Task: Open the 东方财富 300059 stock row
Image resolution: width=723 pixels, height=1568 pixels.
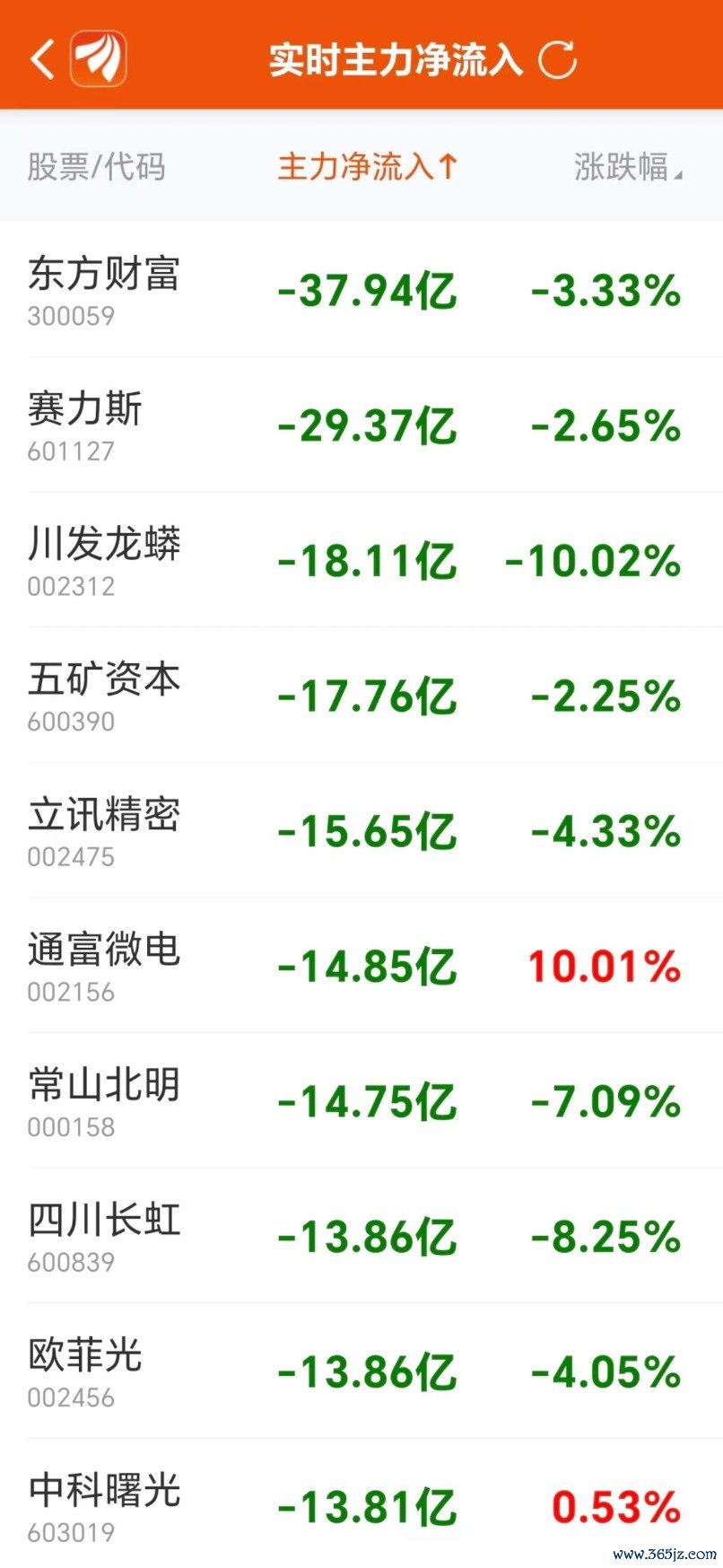Action: point(361,290)
